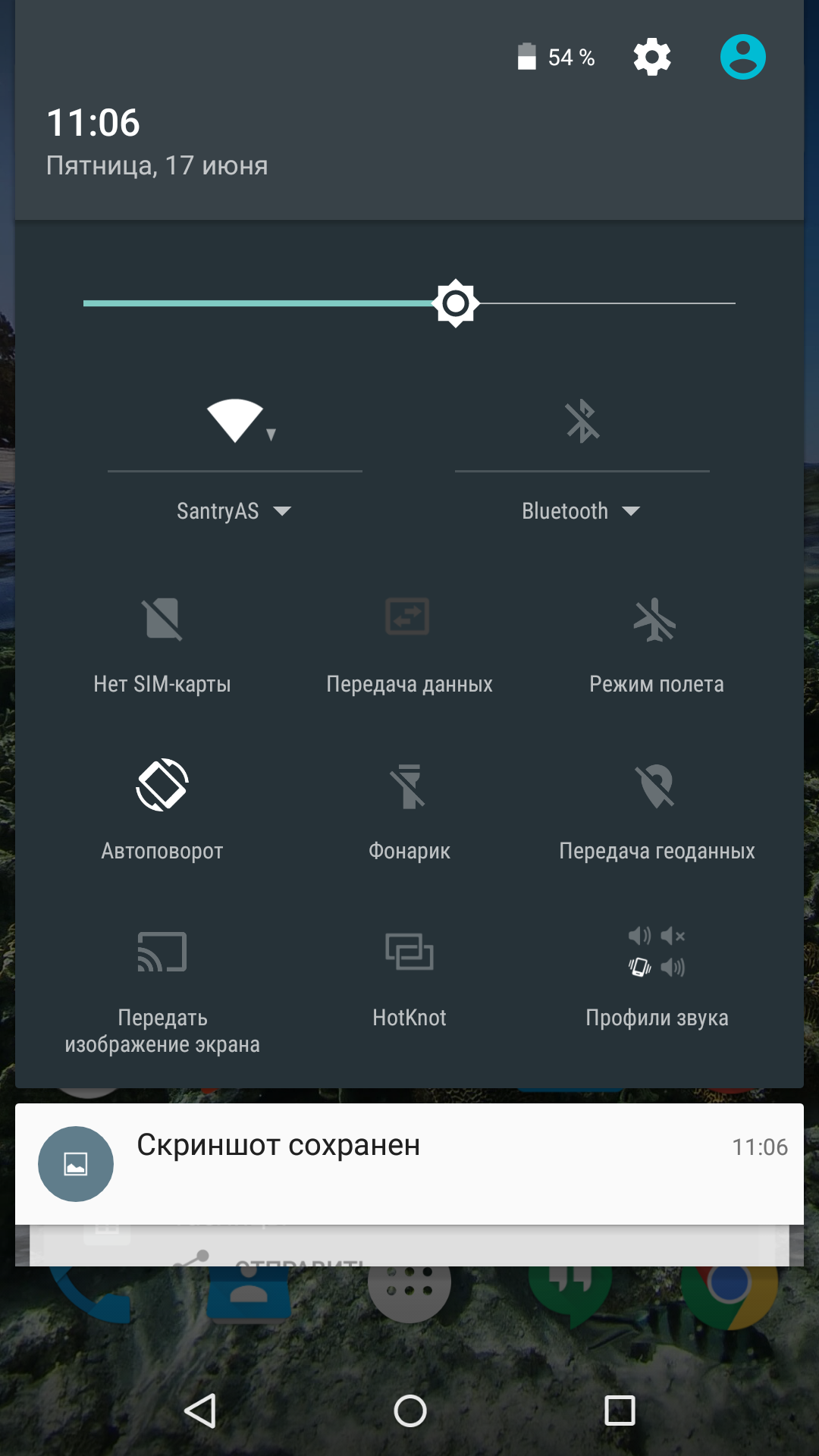
Task: Open recent apps with the square button
Action: (620, 1410)
